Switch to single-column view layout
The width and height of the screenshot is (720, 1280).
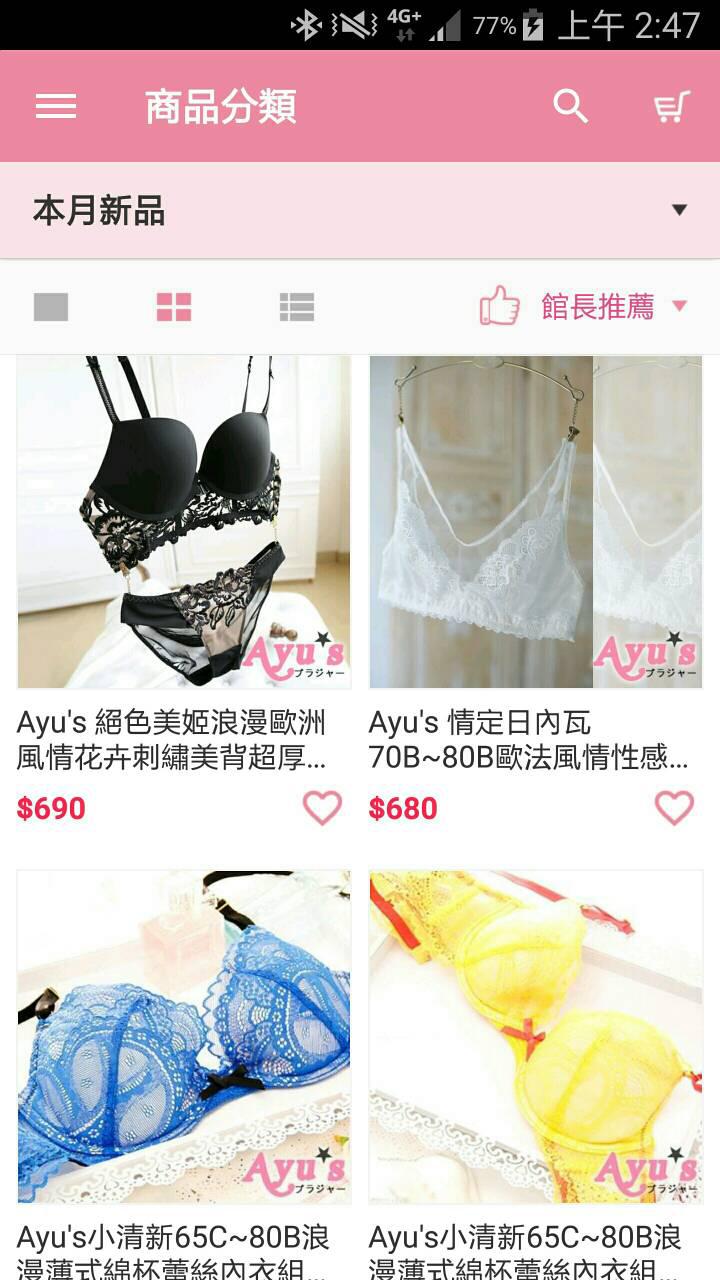click(x=53, y=307)
